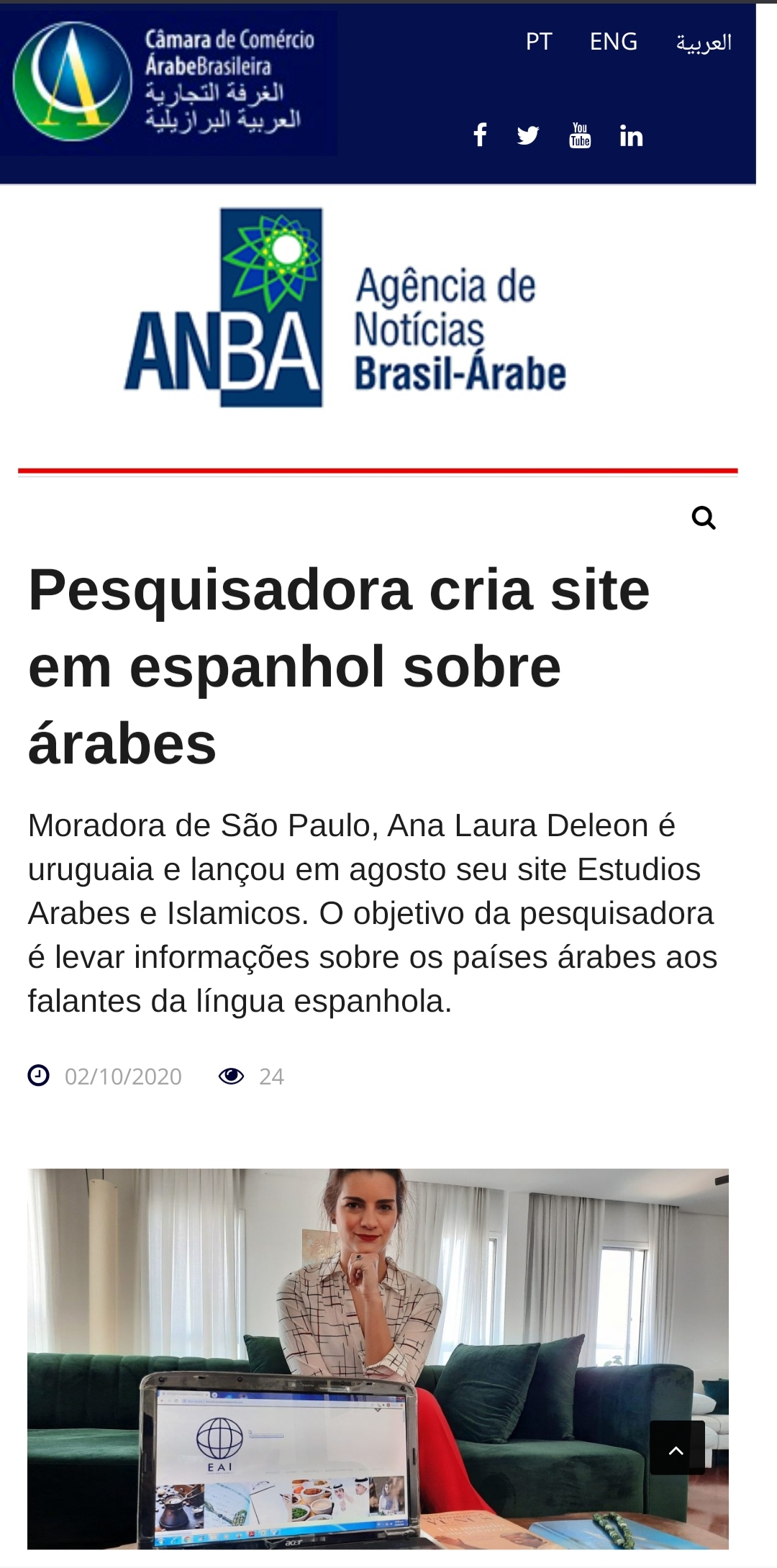The height and width of the screenshot is (1568, 777).
Task: Open the search magnifier icon
Action: coord(703,517)
